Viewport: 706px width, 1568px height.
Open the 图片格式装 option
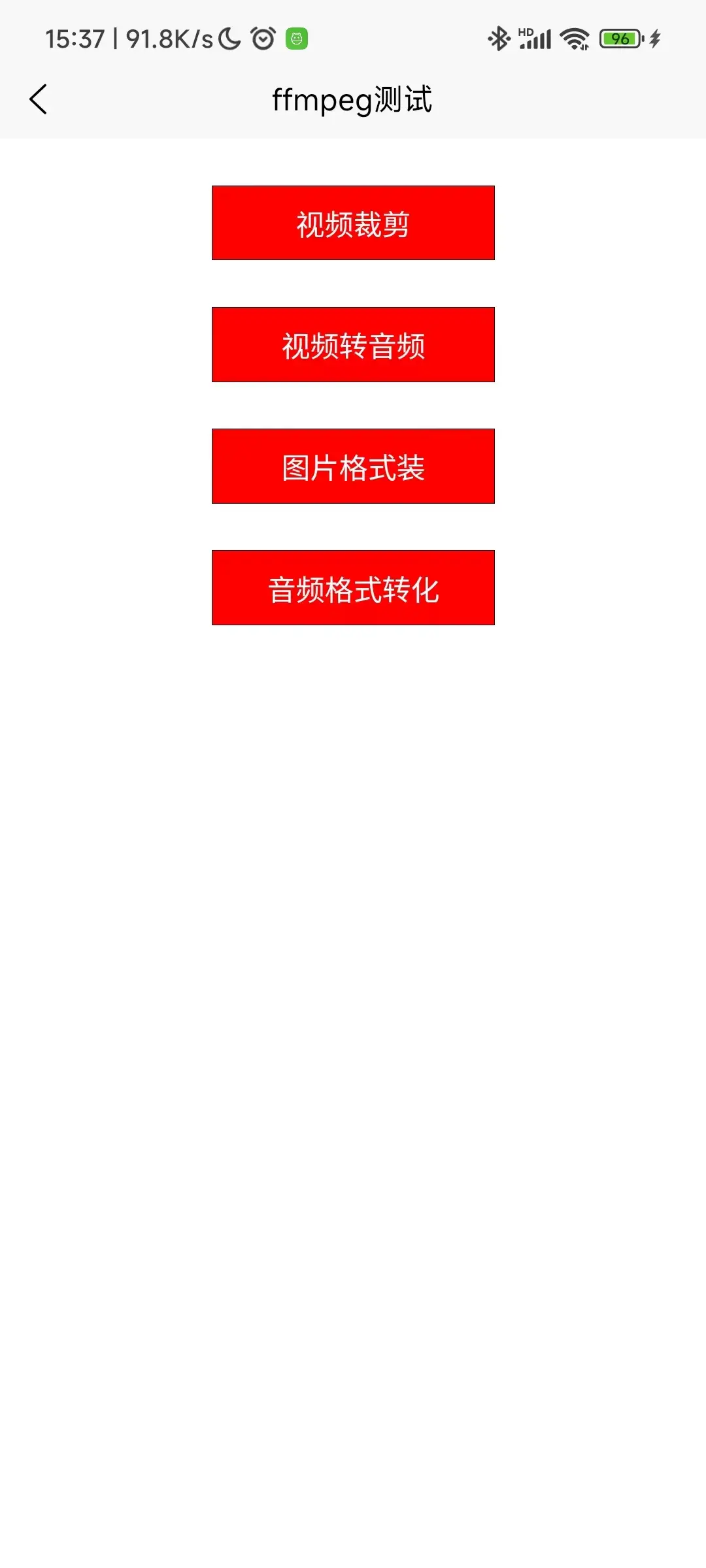coord(353,466)
